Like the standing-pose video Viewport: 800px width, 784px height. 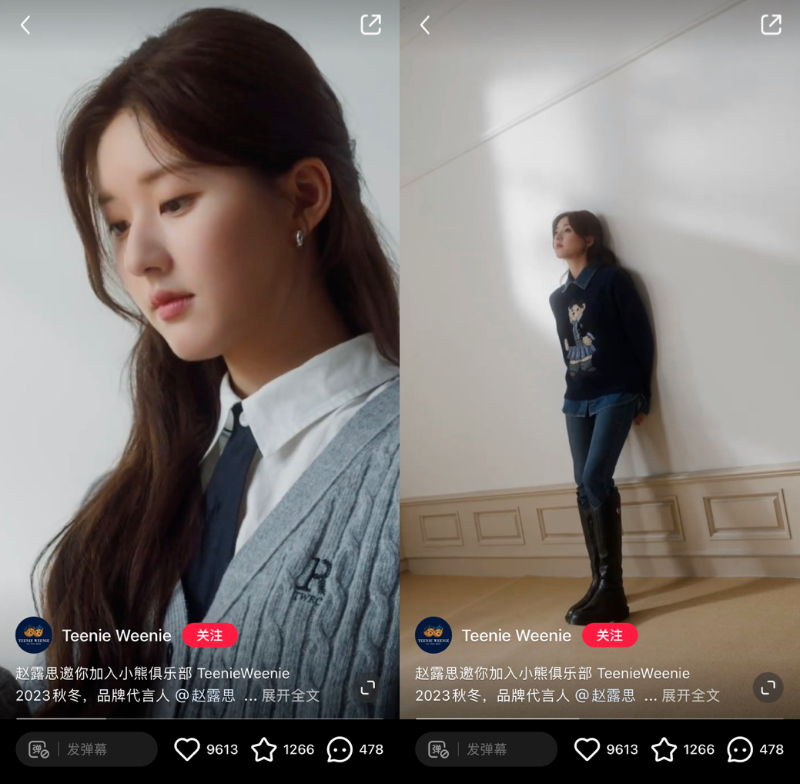[x=588, y=749]
